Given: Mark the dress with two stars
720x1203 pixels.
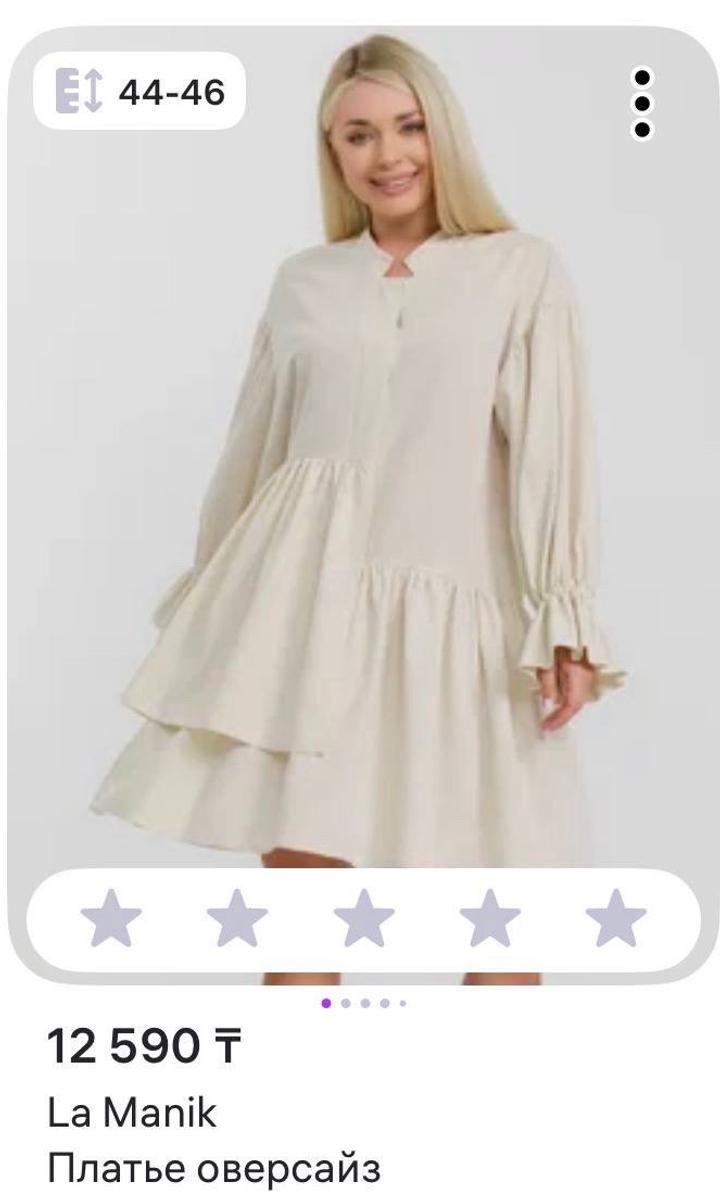Looking at the screenshot, I should click(237, 918).
